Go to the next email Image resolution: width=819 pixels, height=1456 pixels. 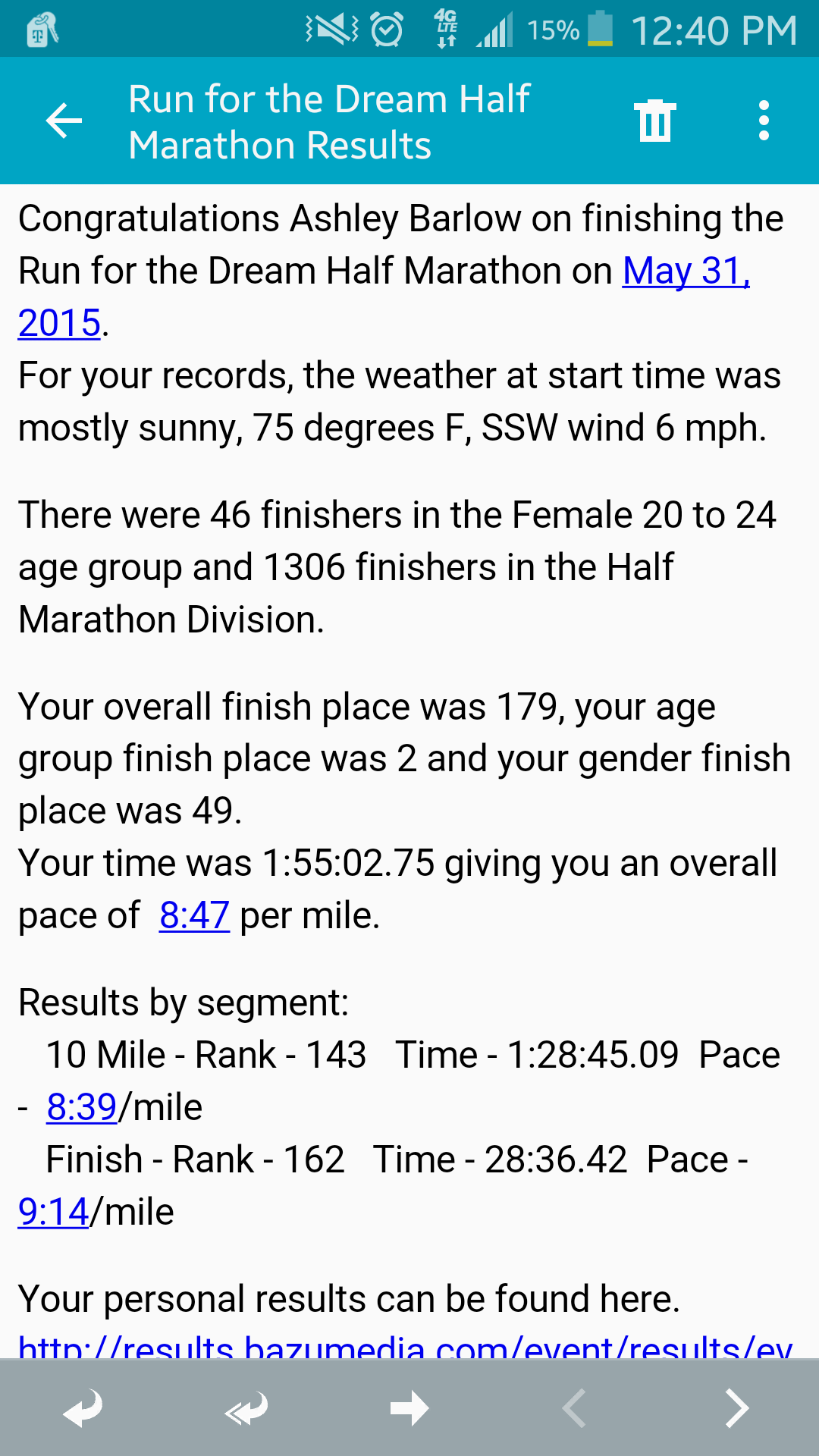coord(736,1408)
